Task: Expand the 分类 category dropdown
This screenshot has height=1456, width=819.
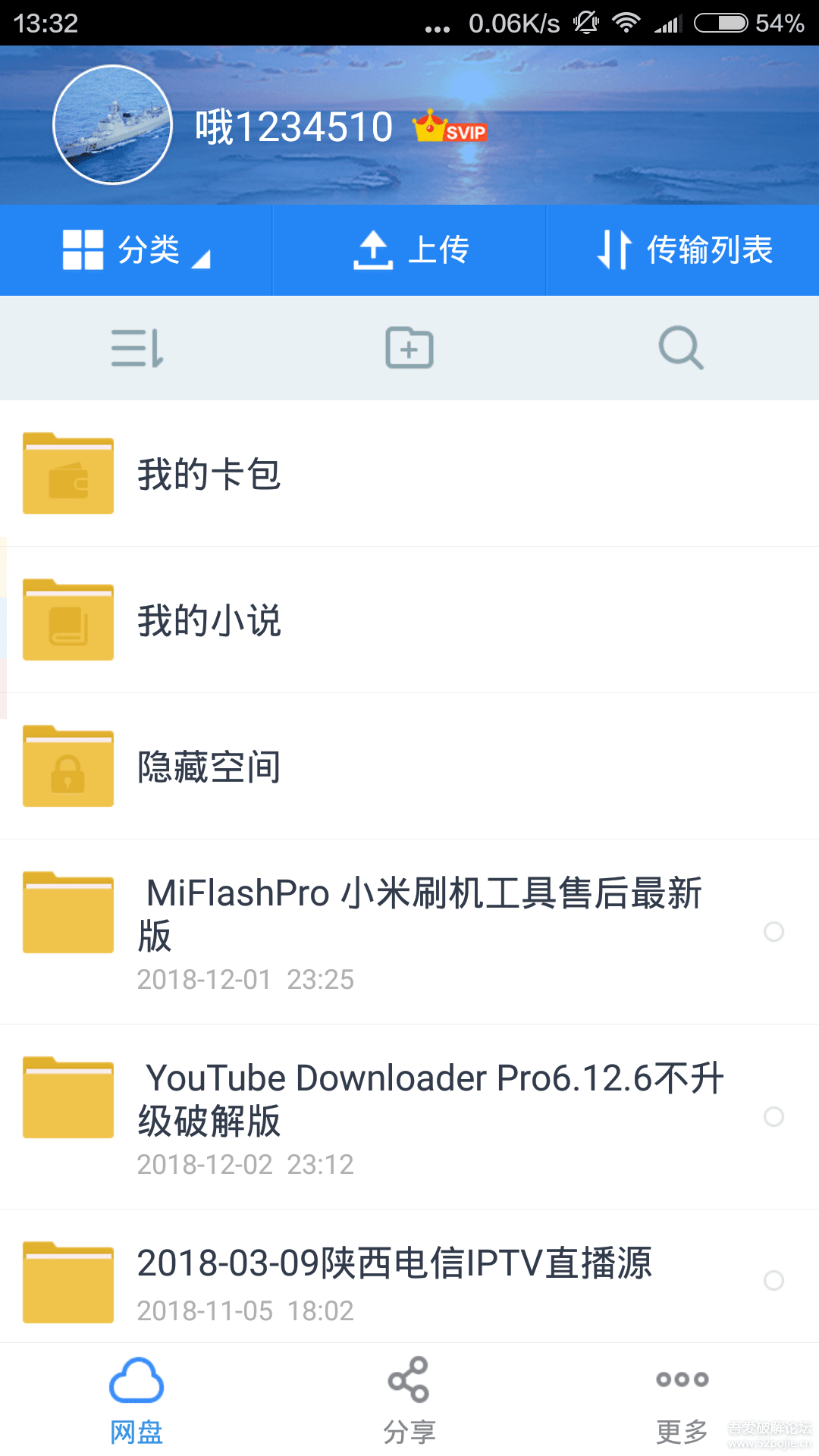Action: tap(136, 250)
